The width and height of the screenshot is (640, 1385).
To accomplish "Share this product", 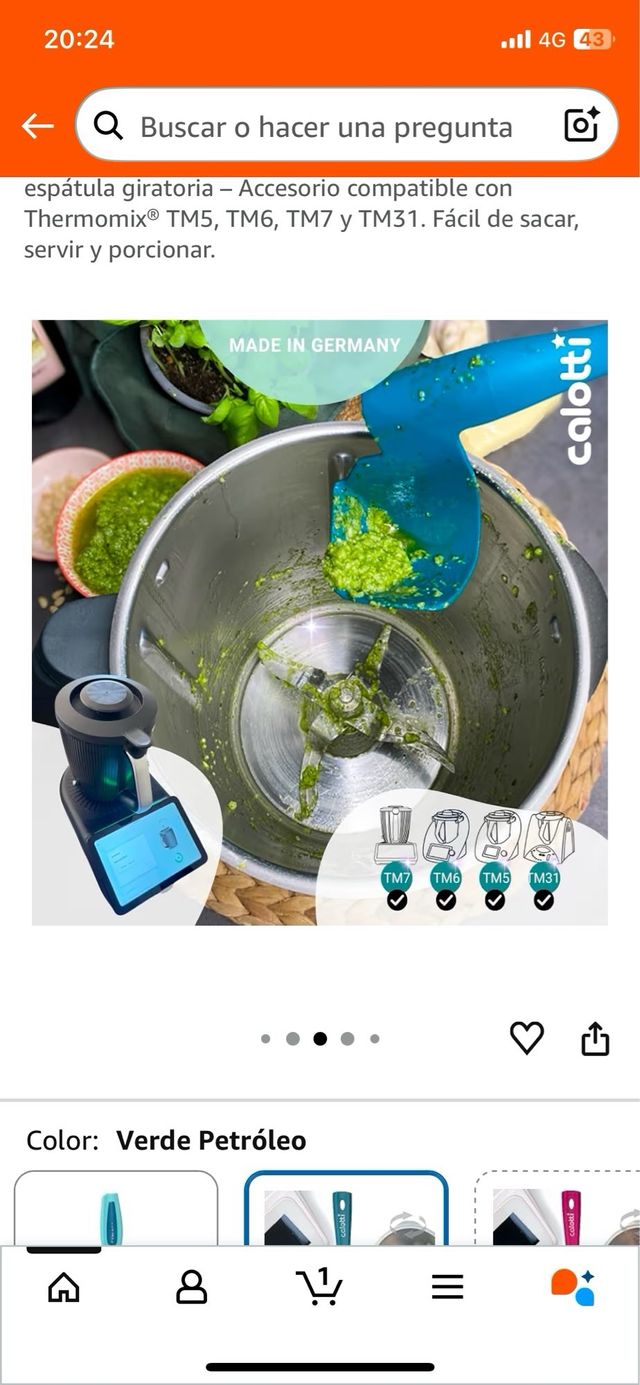I will click(x=595, y=1038).
